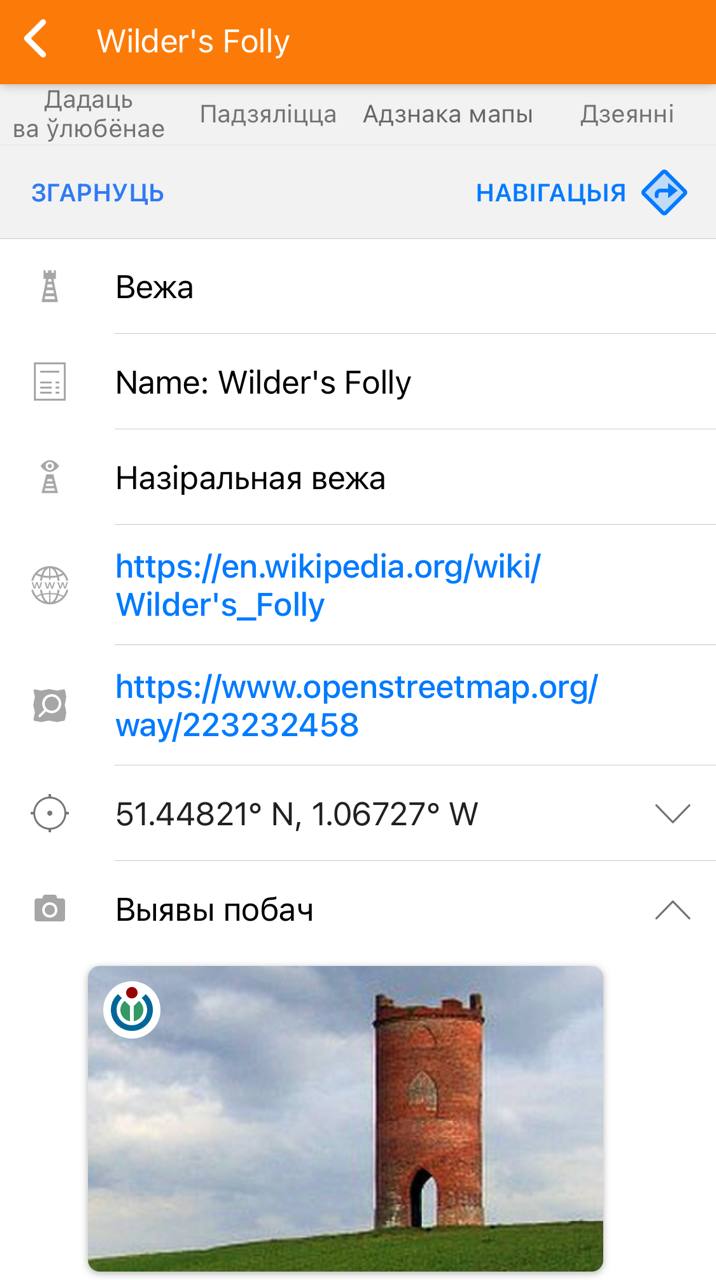
Task: Collapse details with ЗГАРНУЦЬ
Action: point(97,193)
